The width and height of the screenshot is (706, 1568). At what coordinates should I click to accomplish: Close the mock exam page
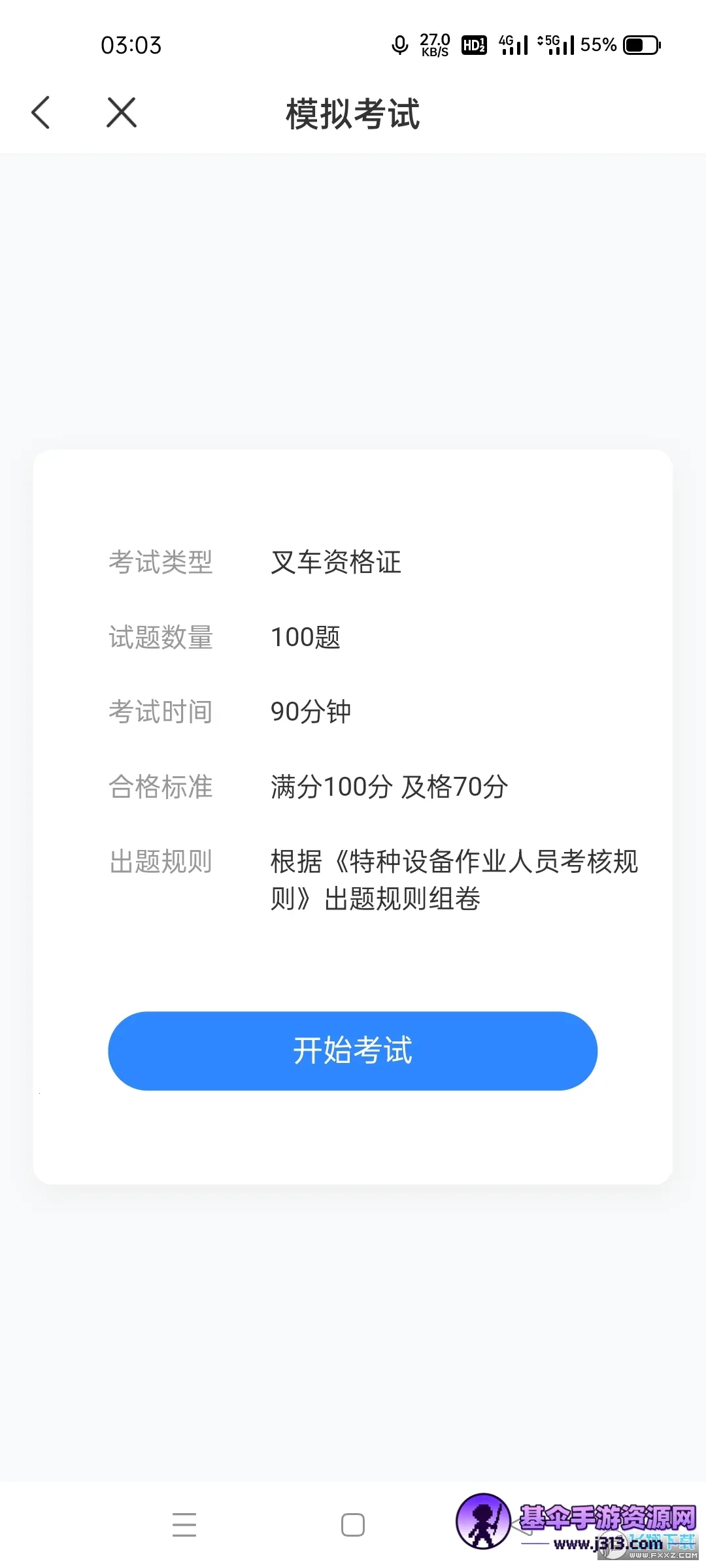point(122,112)
